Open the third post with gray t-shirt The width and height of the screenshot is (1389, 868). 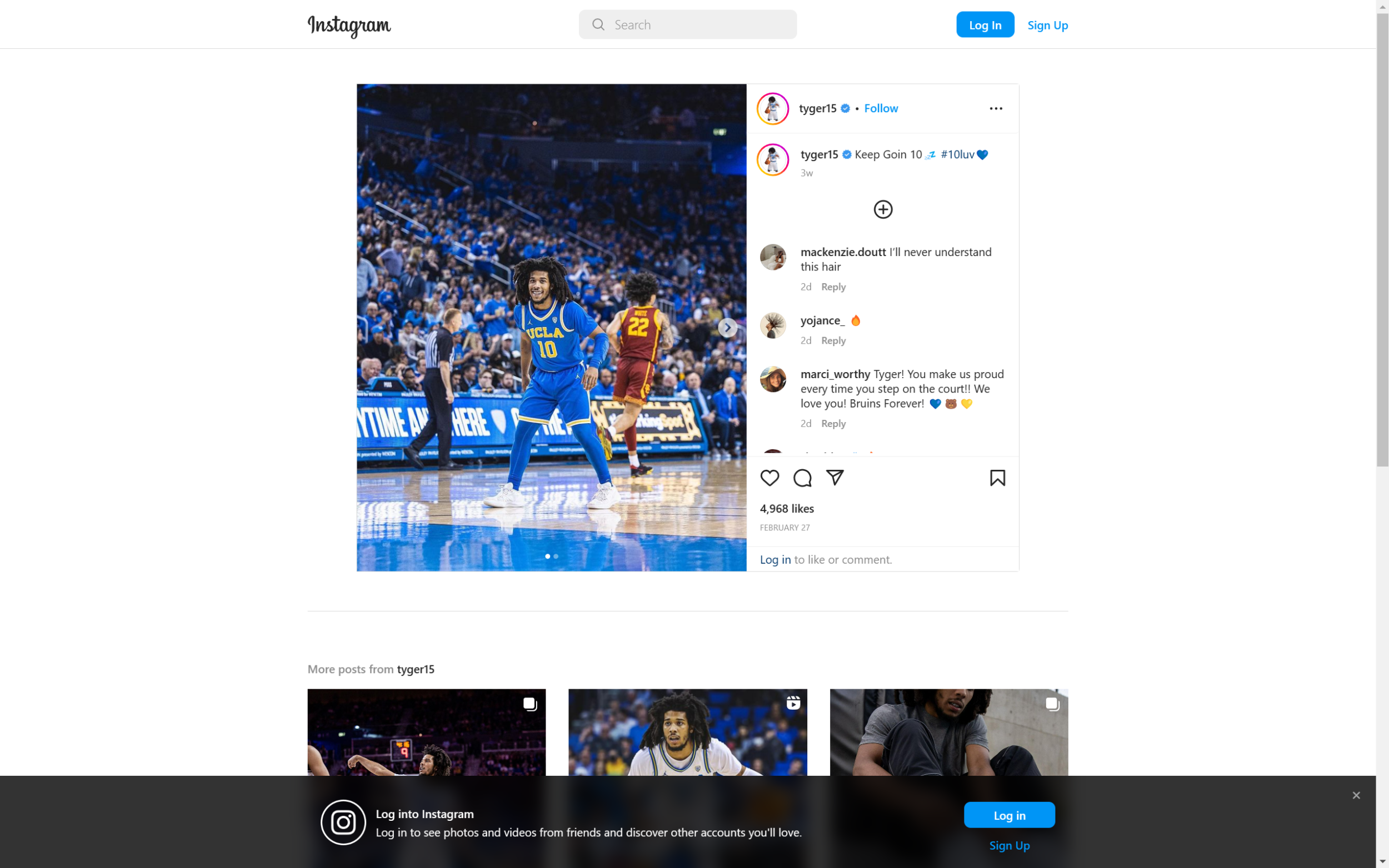948,732
